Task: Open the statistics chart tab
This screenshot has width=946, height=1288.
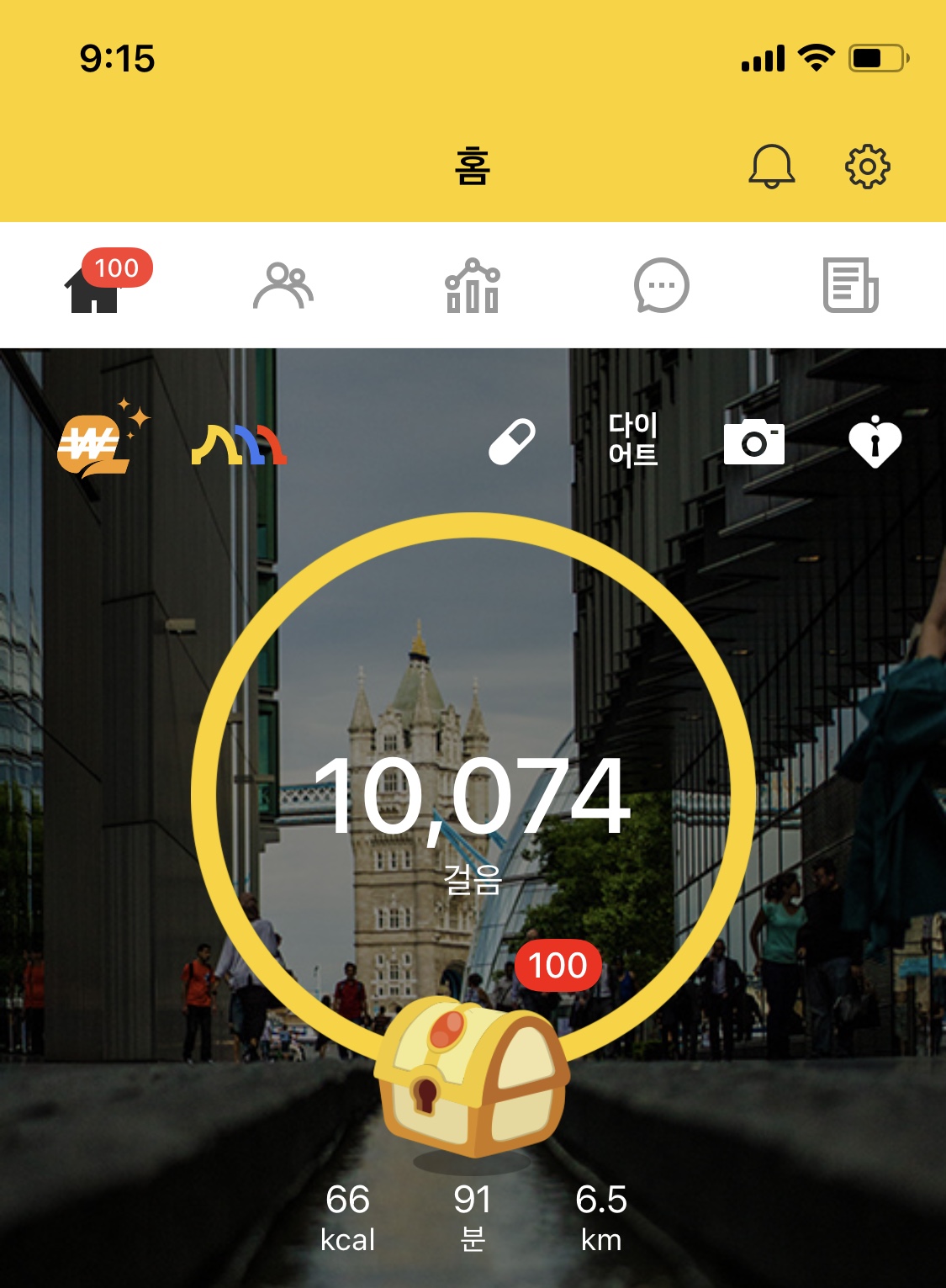Action: [x=473, y=286]
